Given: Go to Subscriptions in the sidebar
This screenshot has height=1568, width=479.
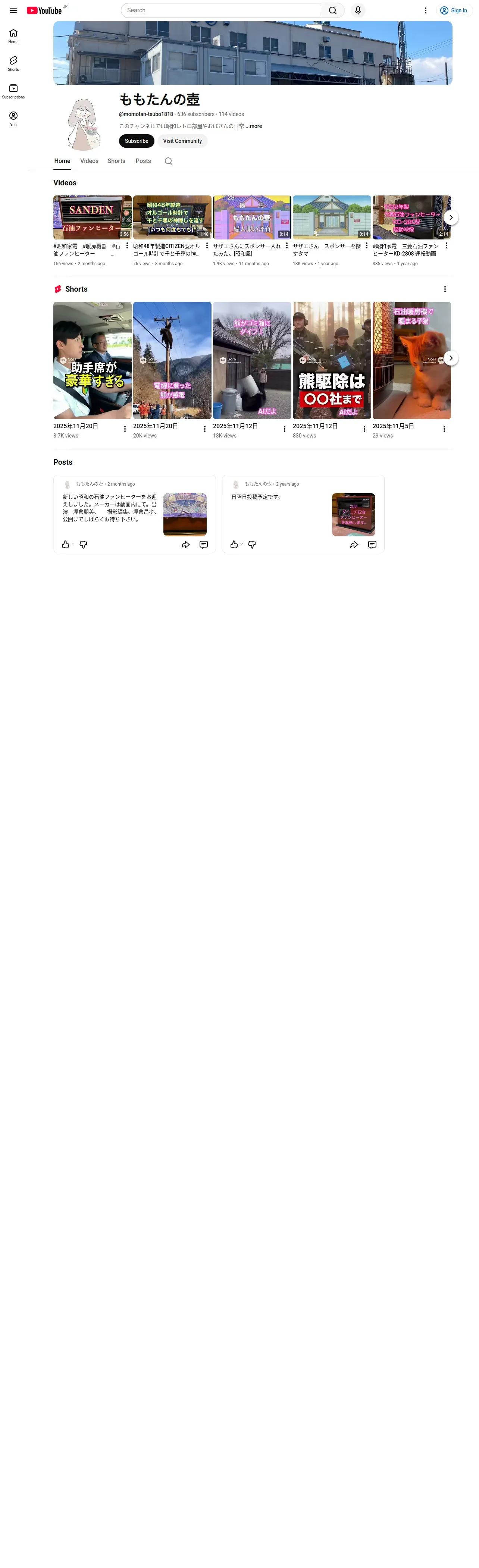Looking at the screenshot, I should (13, 91).
